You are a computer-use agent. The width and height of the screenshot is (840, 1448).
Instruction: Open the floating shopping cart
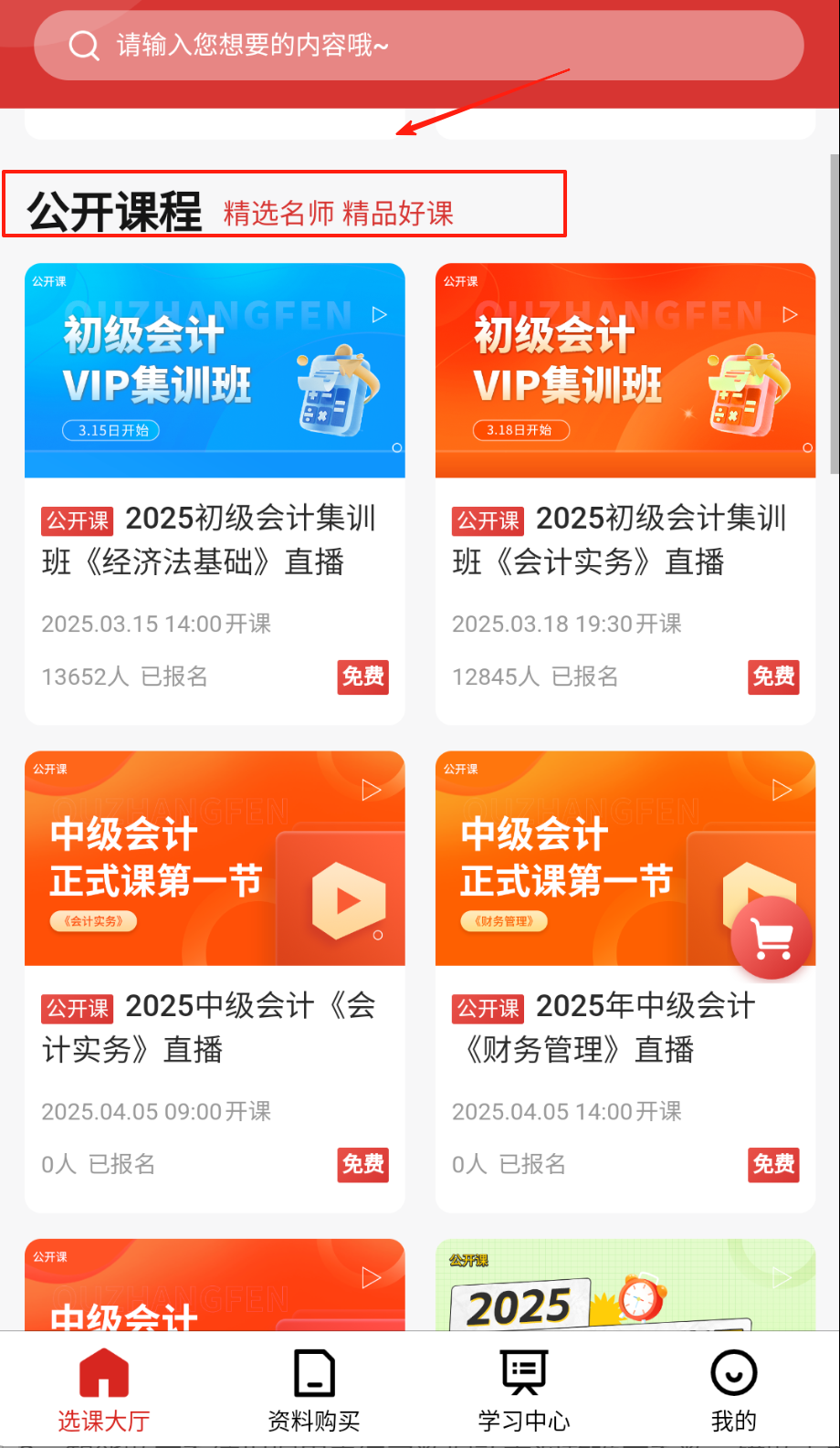point(772,938)
